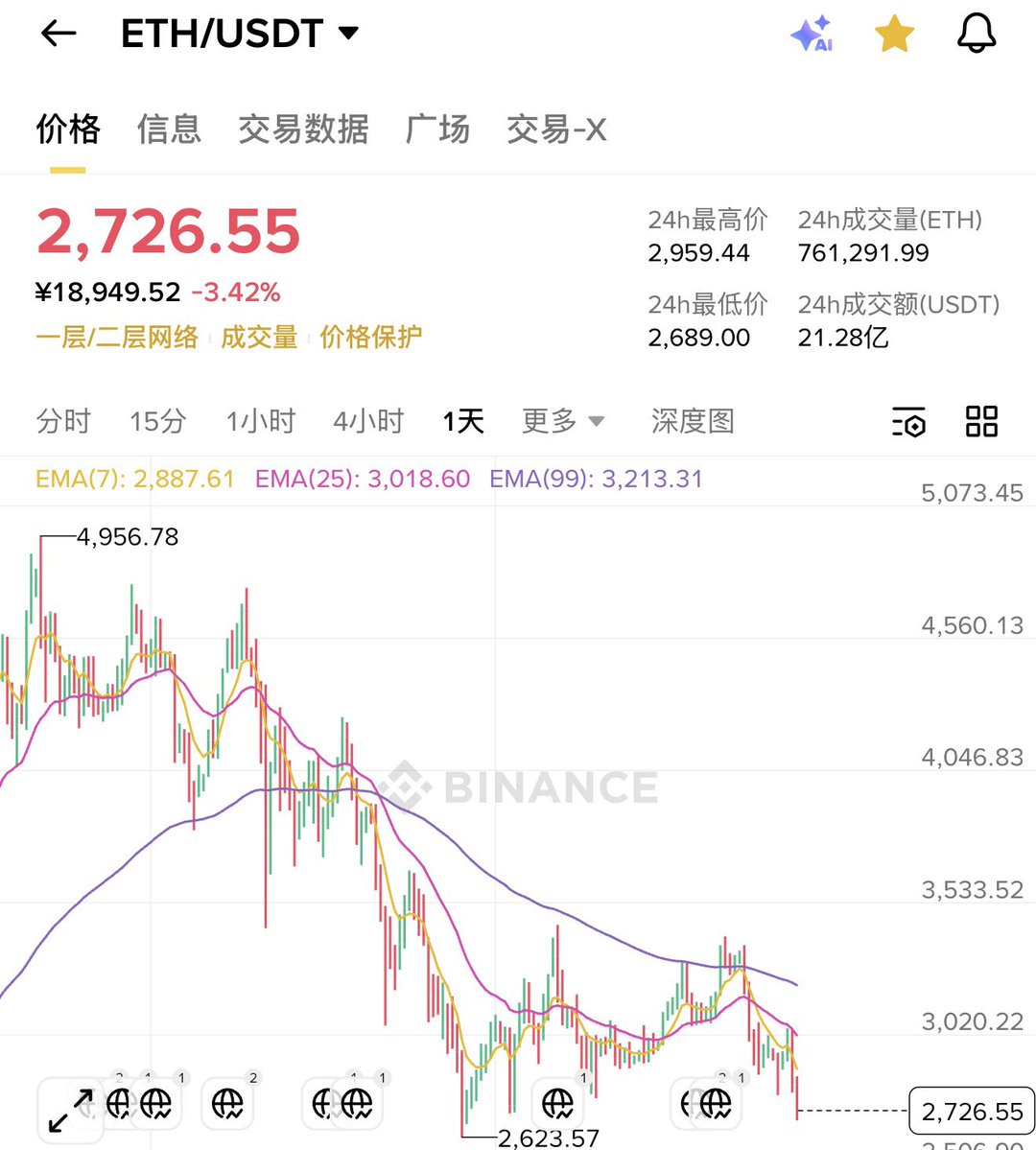Tap the 一层/二层网络 tag
1036x1150 pixels.
click(117, 337)
